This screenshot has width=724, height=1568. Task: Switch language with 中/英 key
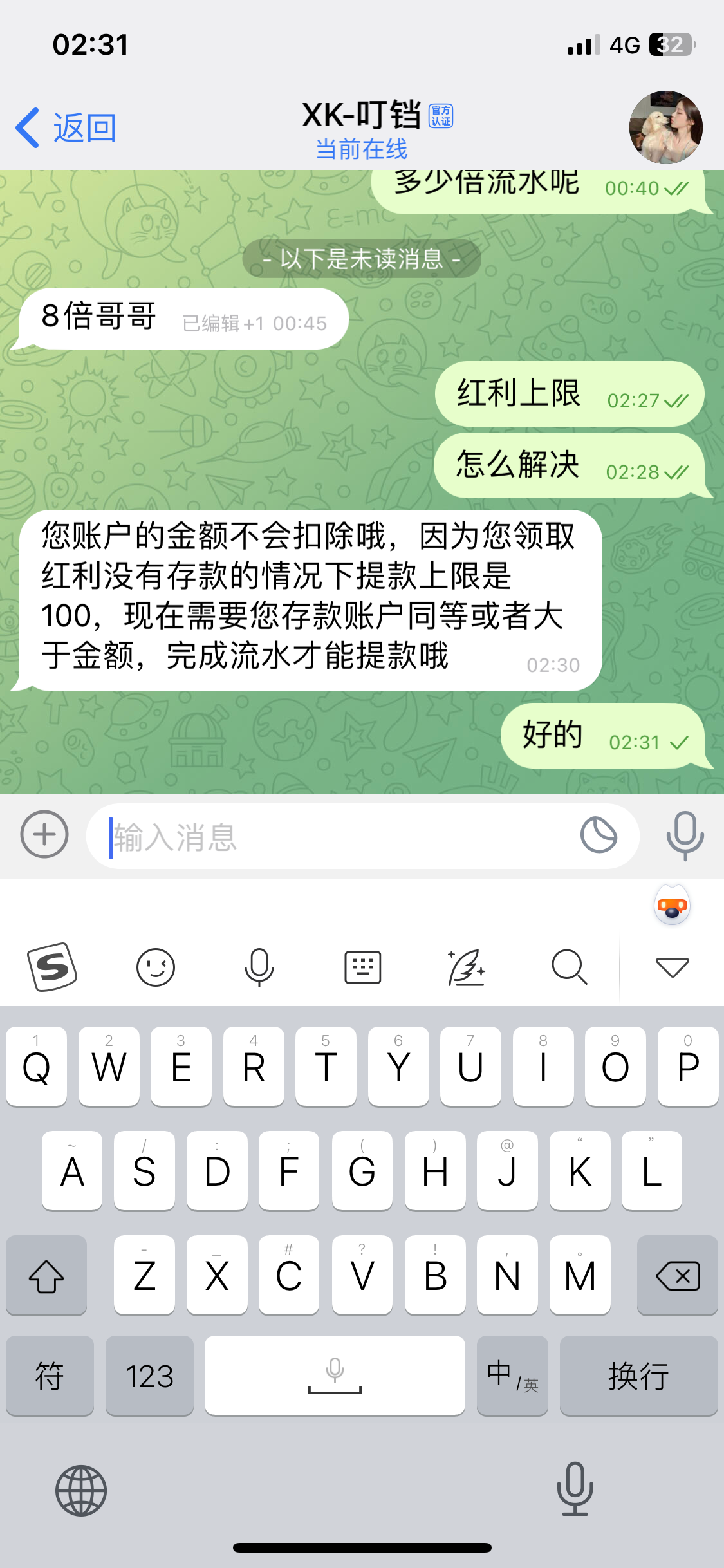(x=512, y=1376)
